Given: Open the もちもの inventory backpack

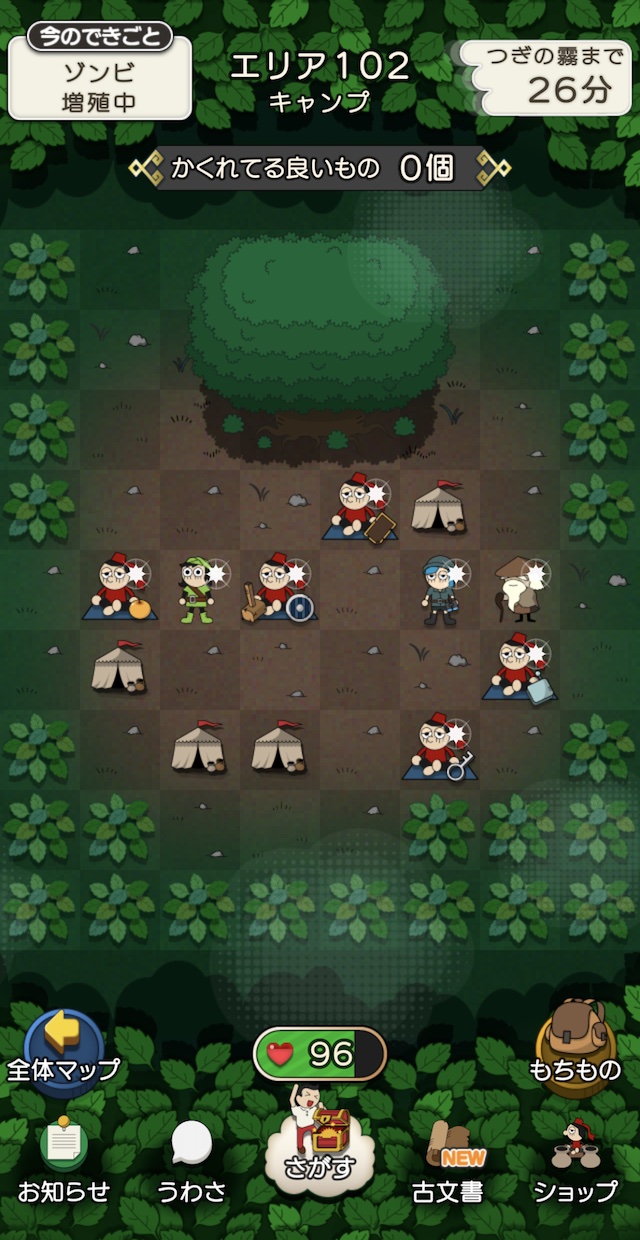Looking at the screenshot, I should (x=575, y=1045).
